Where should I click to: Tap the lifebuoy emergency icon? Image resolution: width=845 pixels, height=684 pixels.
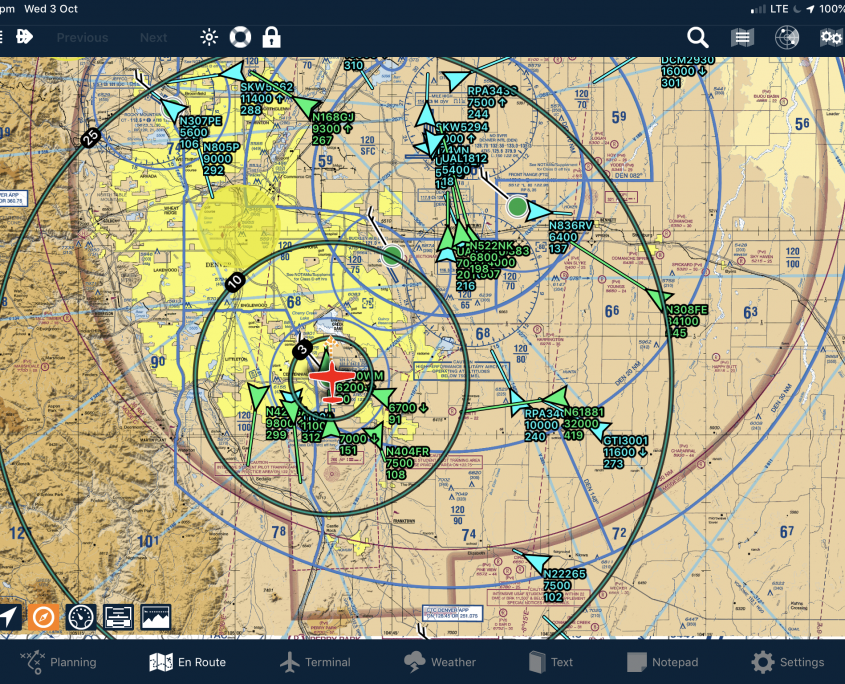click(x=239, y=37)
